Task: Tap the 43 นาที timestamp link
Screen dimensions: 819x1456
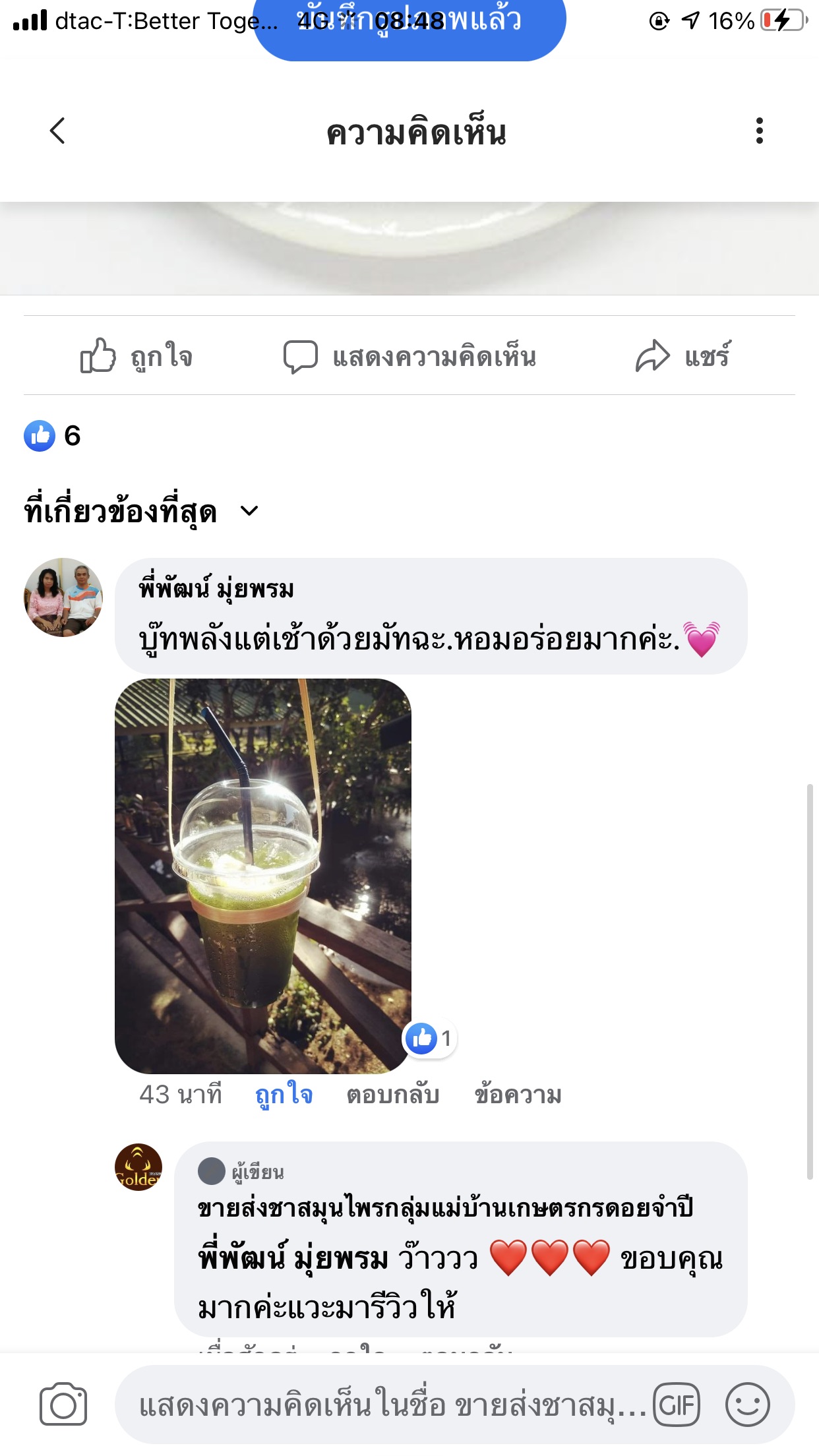Action: click(181, 1093)
